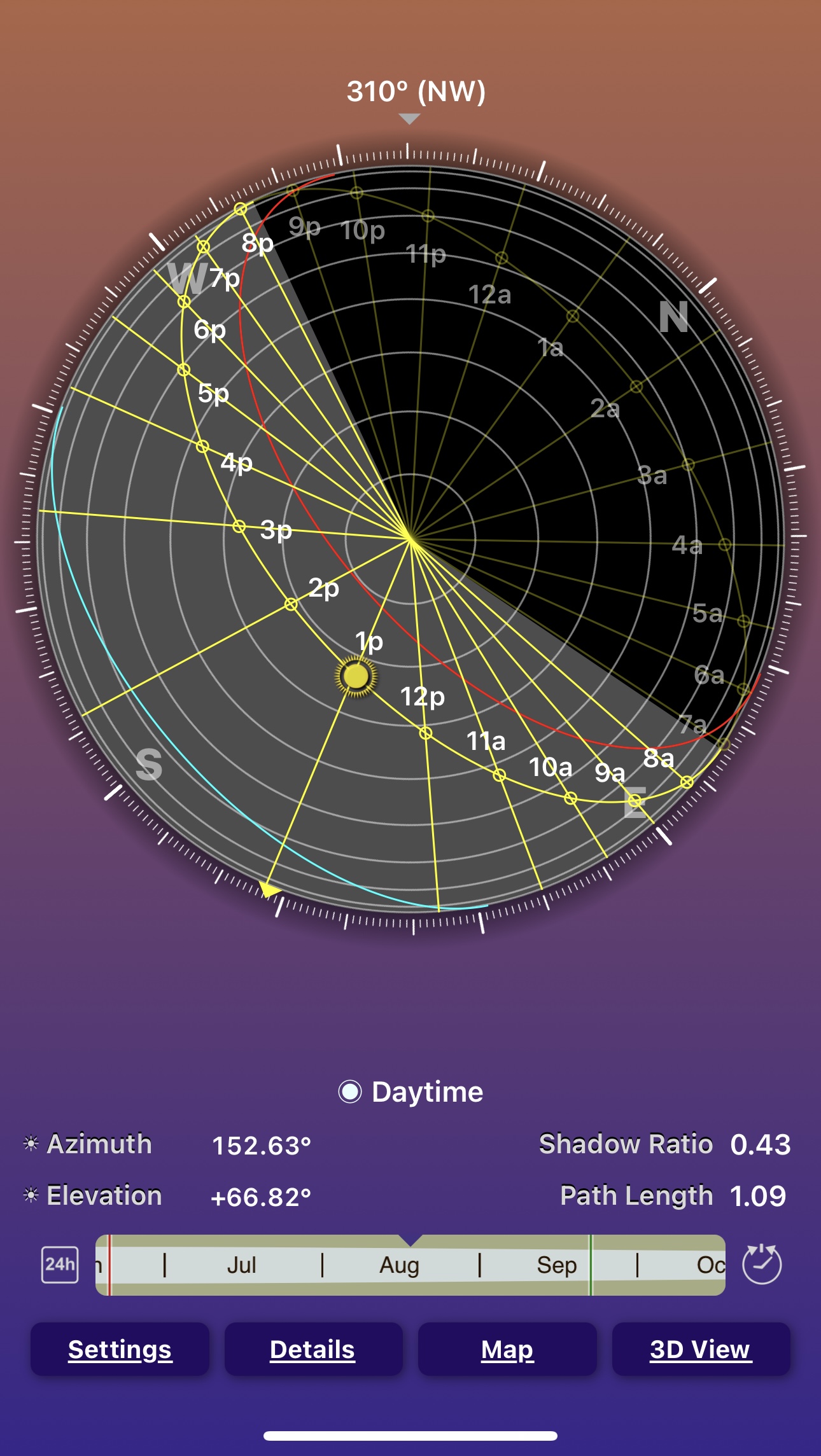Reset the timeline to the current time

coord(761,1265)
